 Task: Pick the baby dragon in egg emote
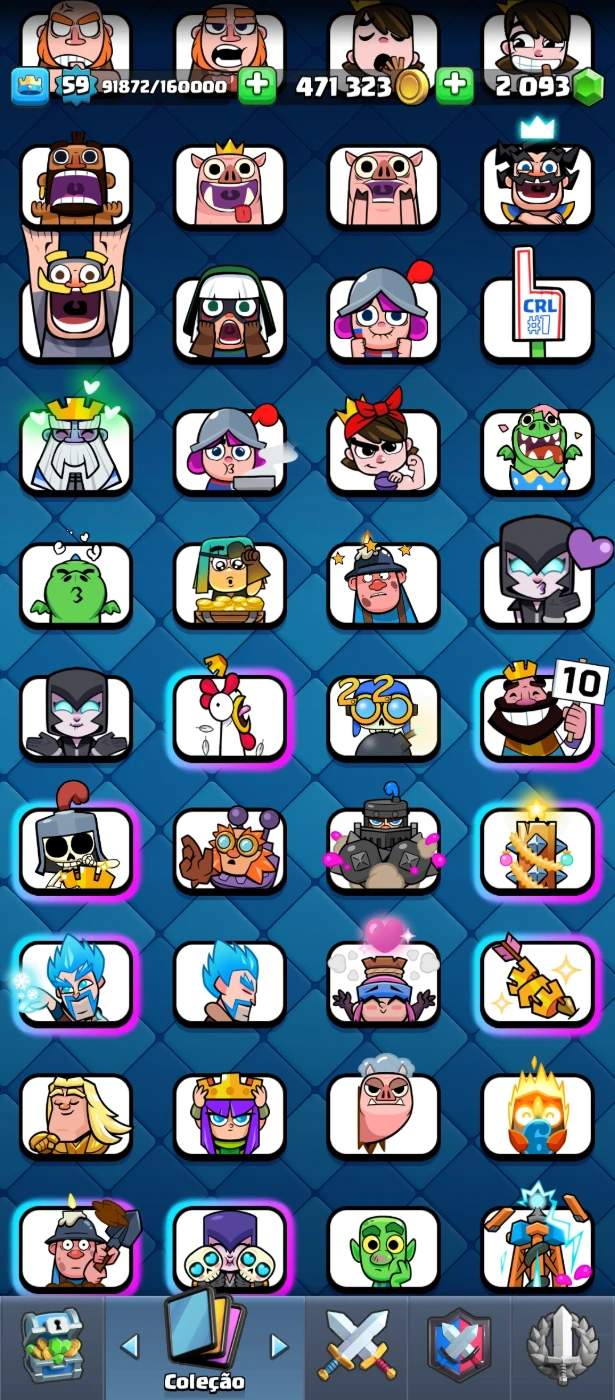pos(537,450)
